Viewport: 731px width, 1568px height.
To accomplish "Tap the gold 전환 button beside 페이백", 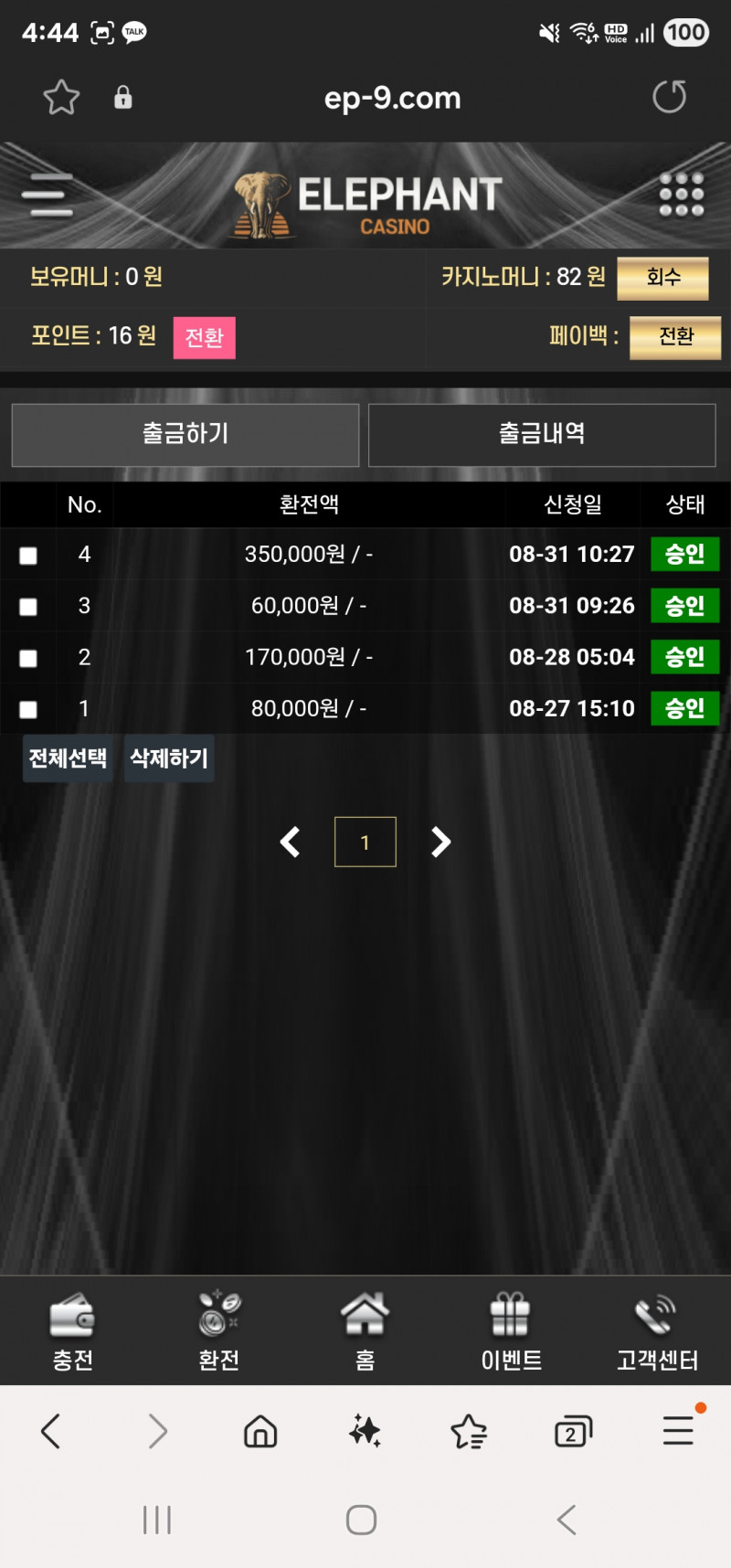I will coord(675,337).
